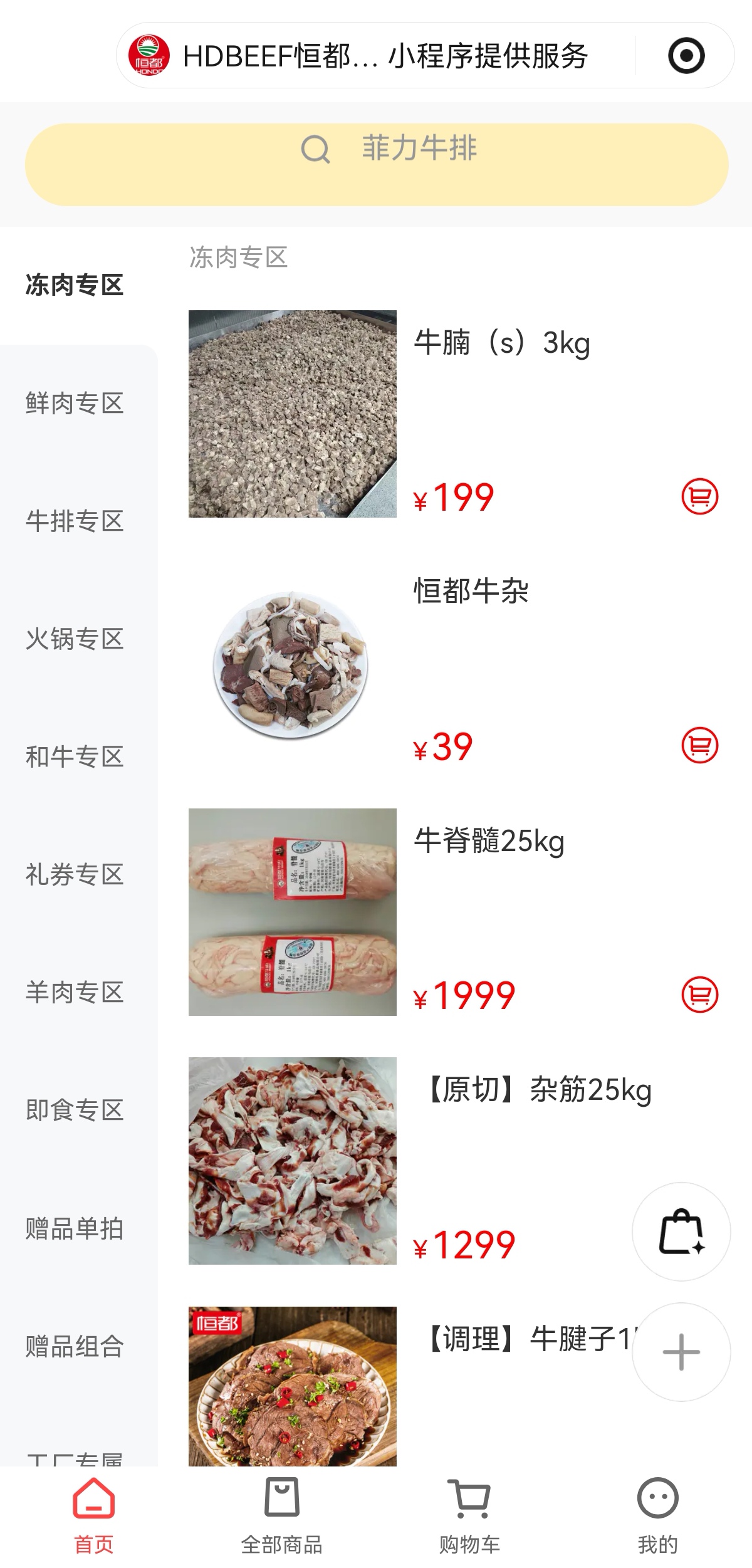752x1568 pixels.
Task: Open the 菲力牛排 search box
Action: click(377, 164)
